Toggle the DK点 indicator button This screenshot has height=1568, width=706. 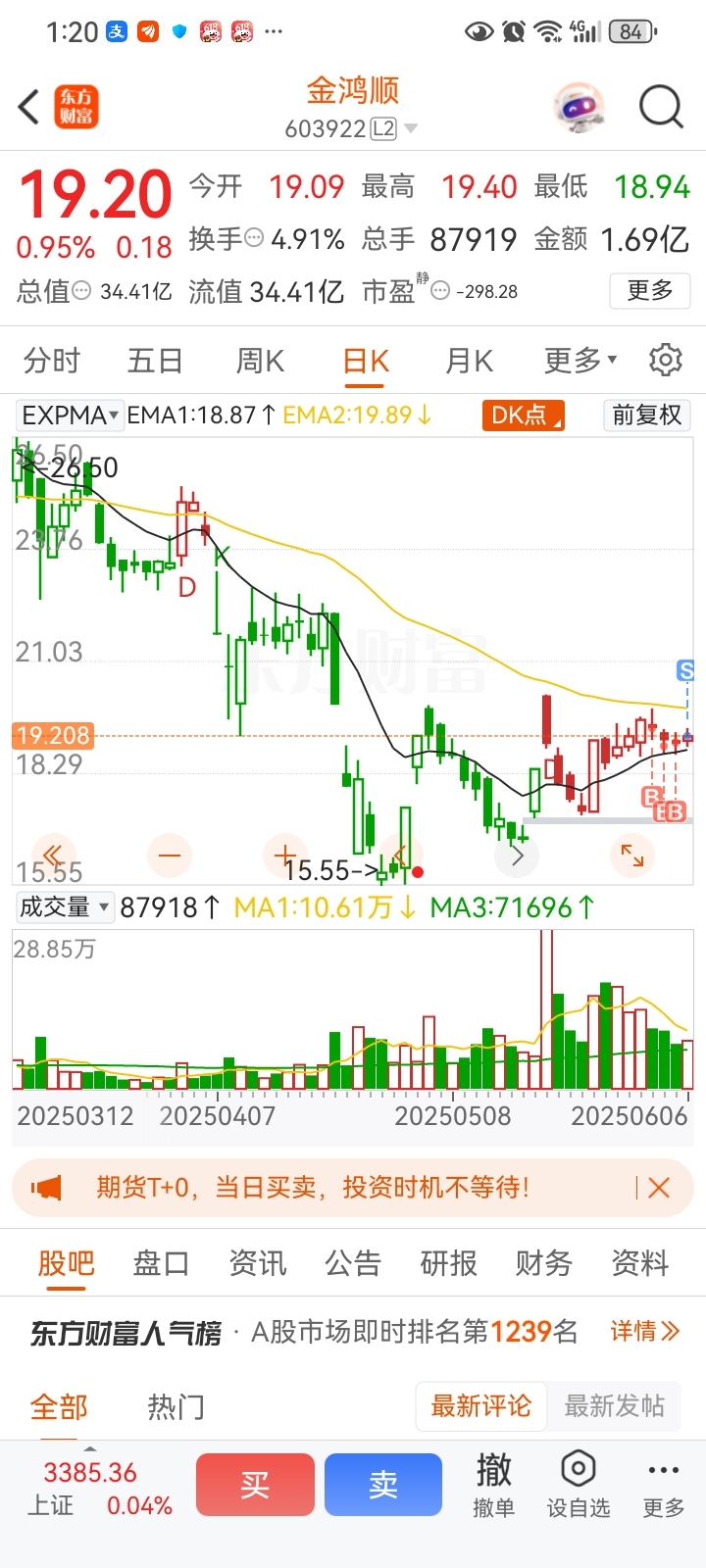(x=523, y=416)
